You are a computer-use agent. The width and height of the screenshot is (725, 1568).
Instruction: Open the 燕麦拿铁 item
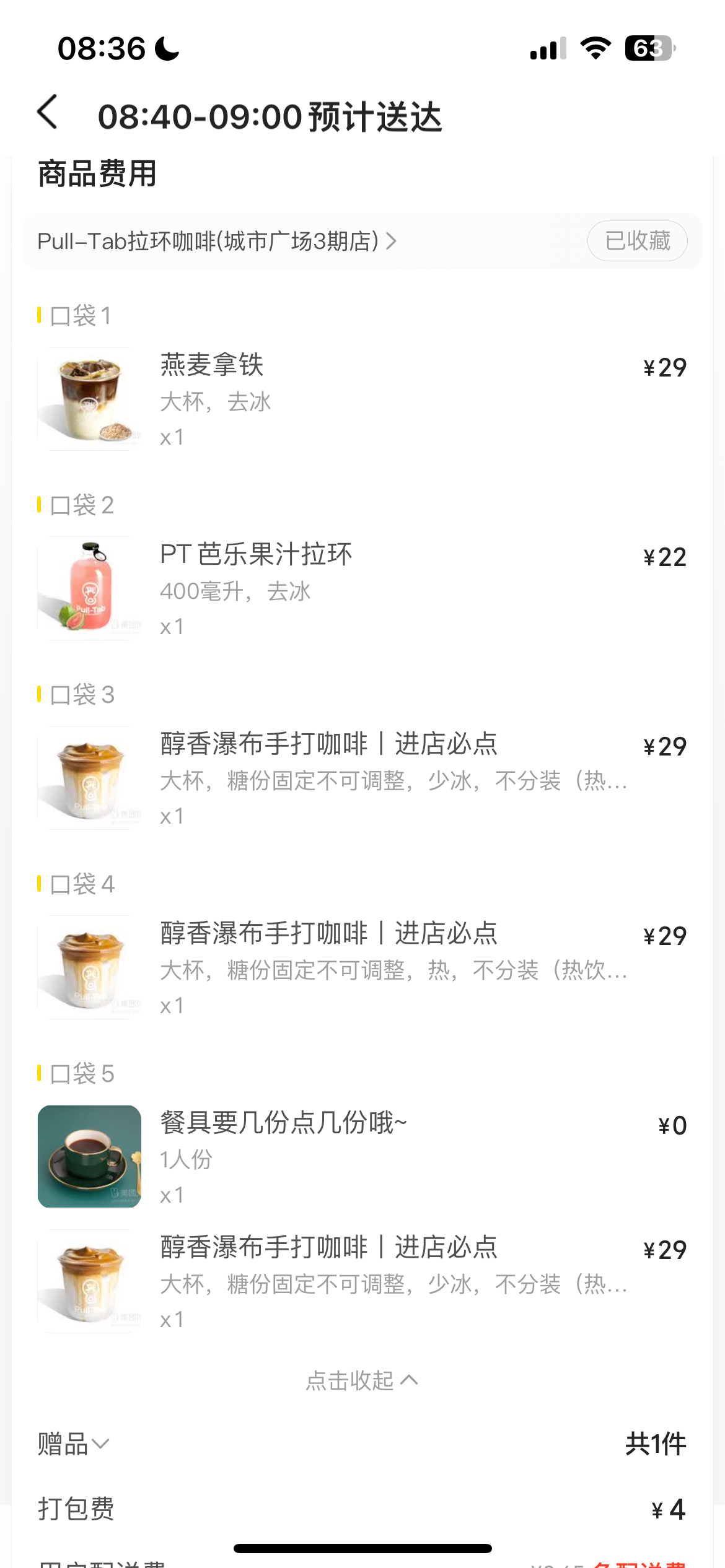[x=212, y=365]
